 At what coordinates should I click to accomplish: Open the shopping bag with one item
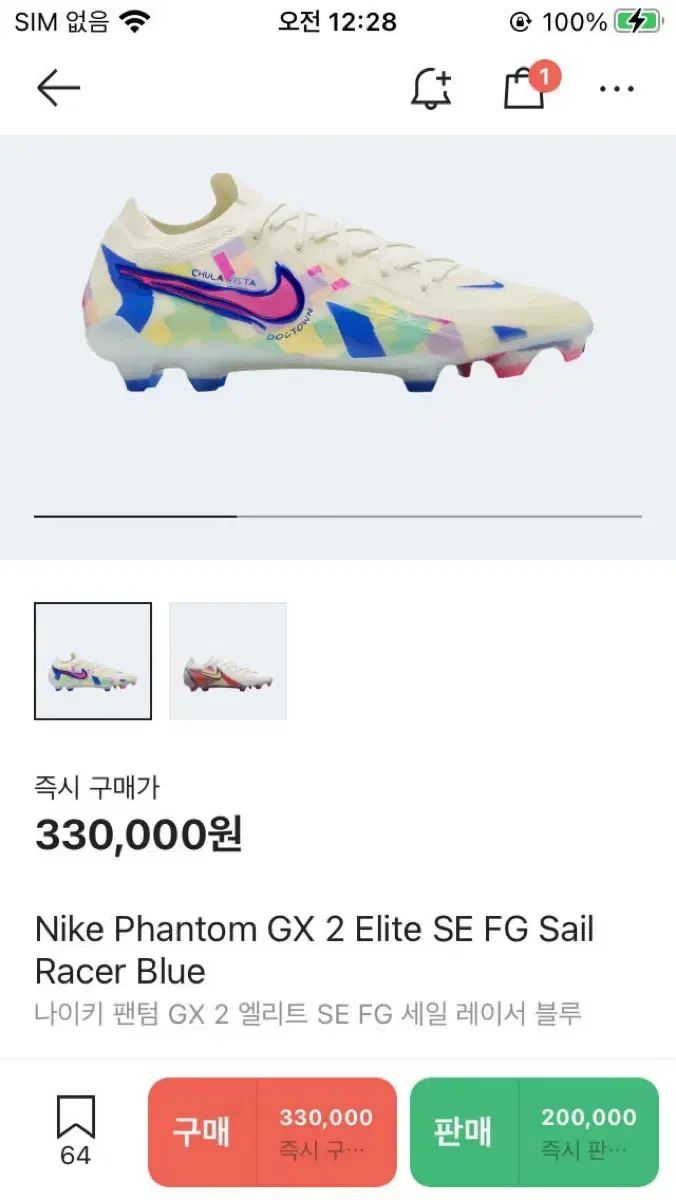click(527, 86)
